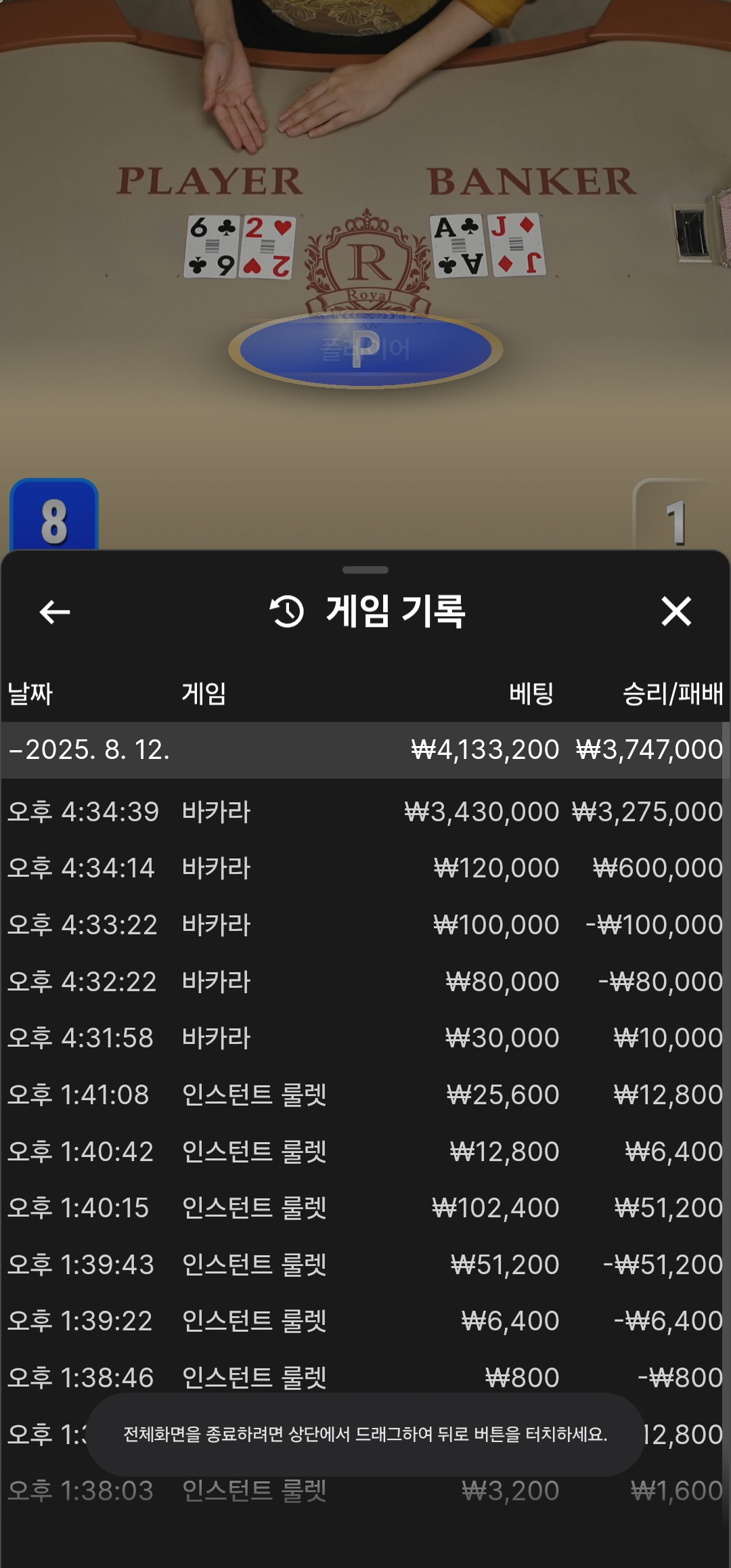Open the 오후 4:34:39 바카라 record
The height and width of the screenshot is (1568, 731).
[x=365, y=812]
